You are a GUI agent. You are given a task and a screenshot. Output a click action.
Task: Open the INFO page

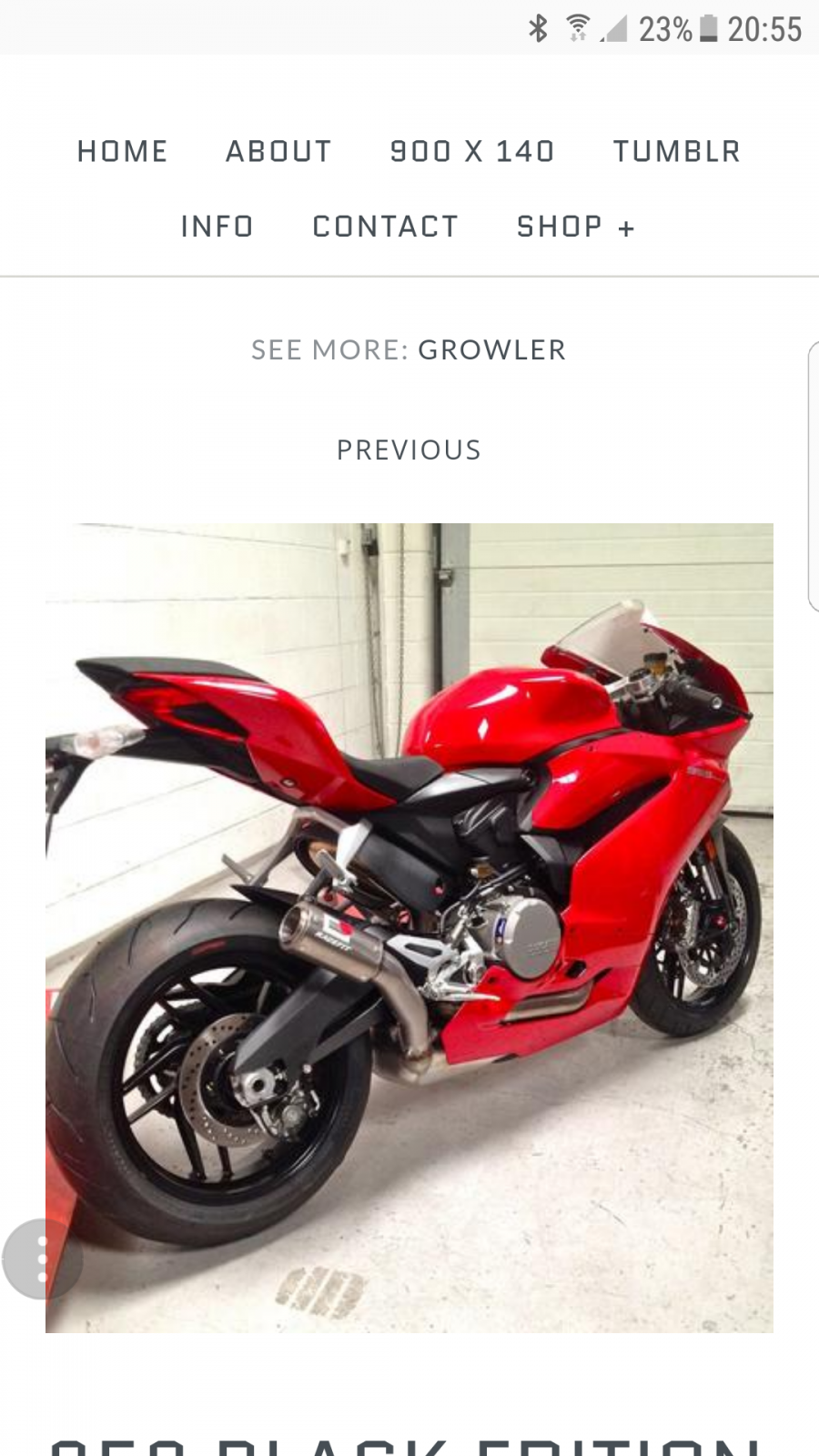click(x=217, y=227)
